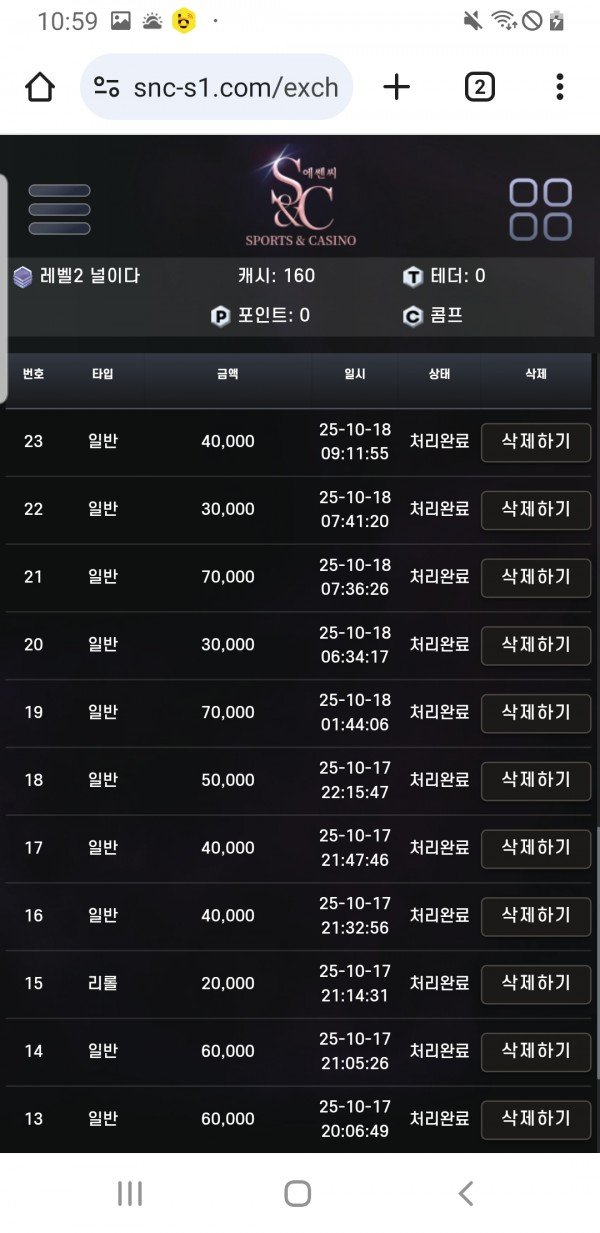Hit 삭제하기 on row 16
This screenshot has width=600, height=1233.
tap(535, 916)
